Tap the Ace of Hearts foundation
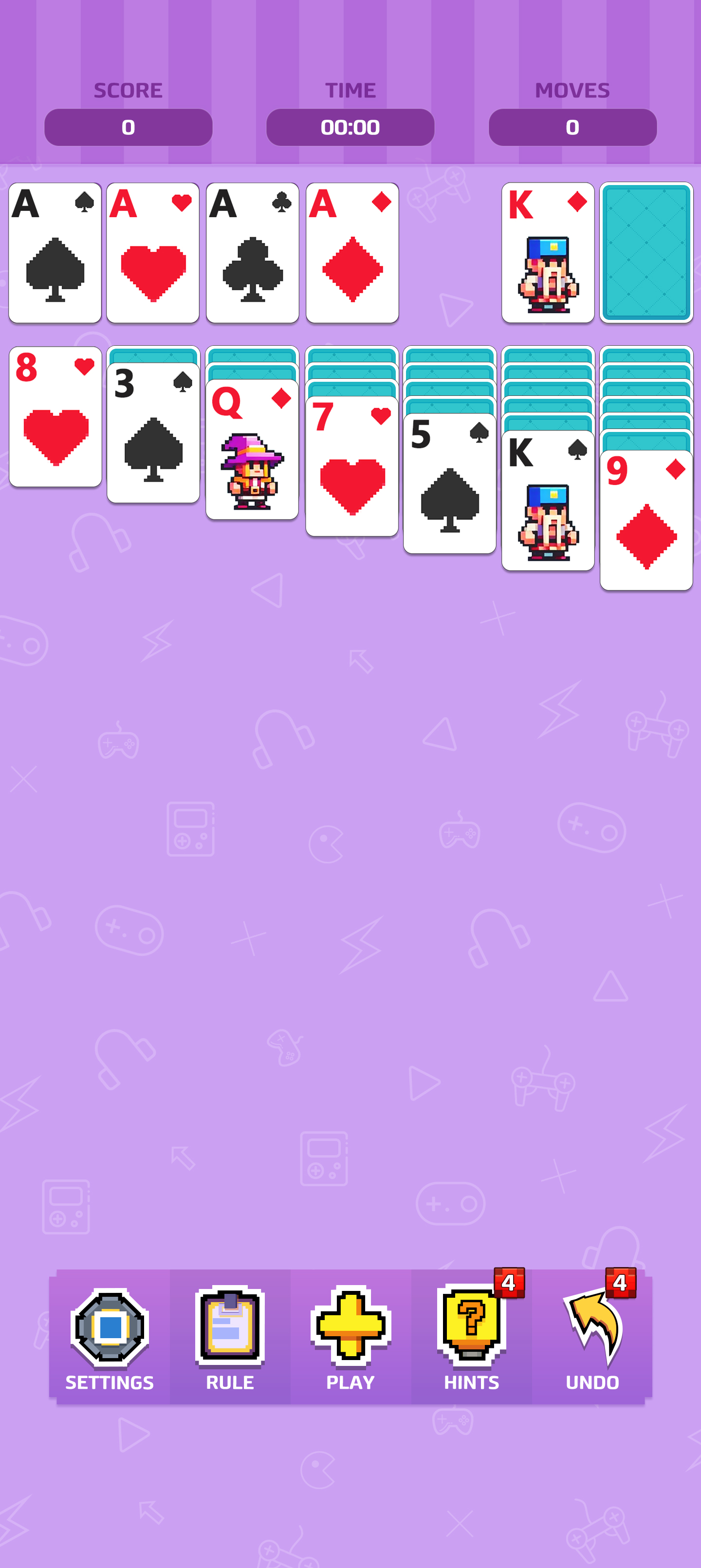 point(153,253)
